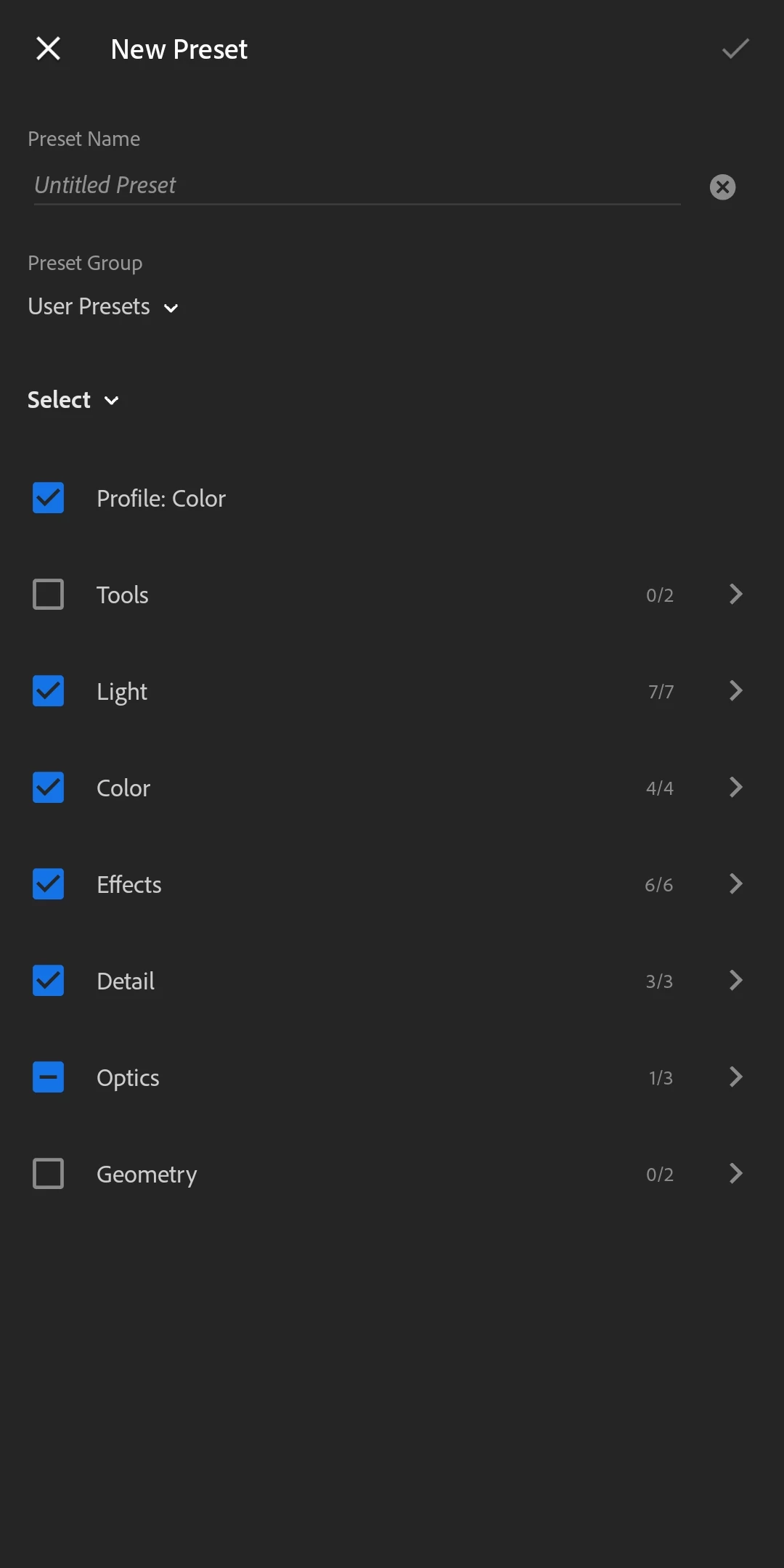Expand the Color settings chevron

point(735,788)
